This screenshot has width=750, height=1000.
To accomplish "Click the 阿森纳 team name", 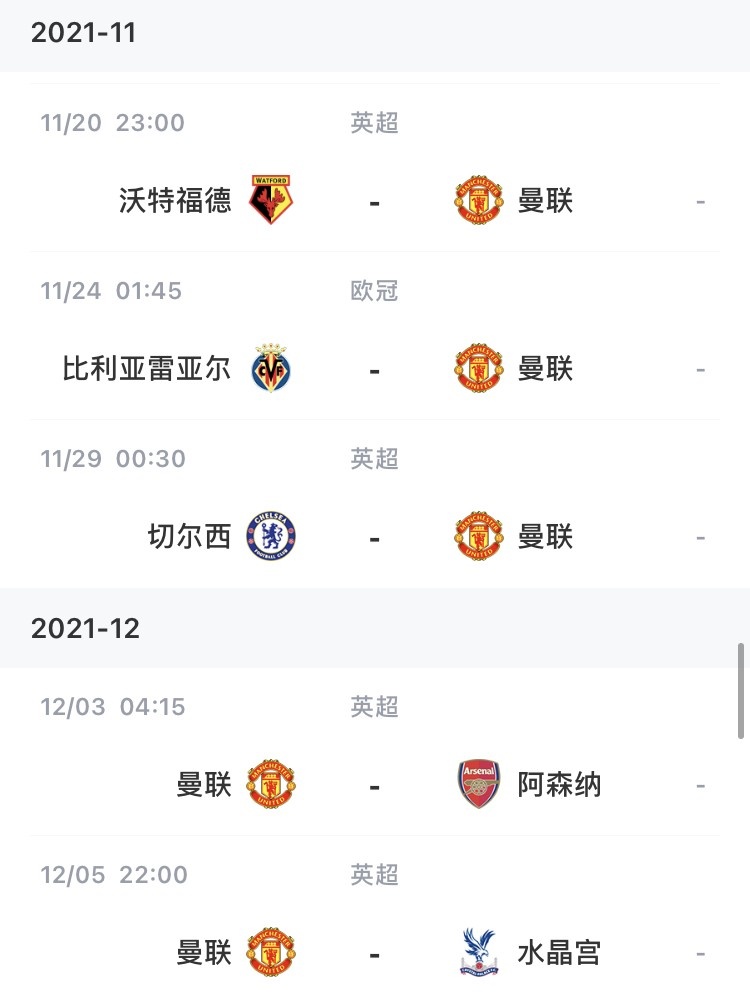I will (x=560, y=785).
